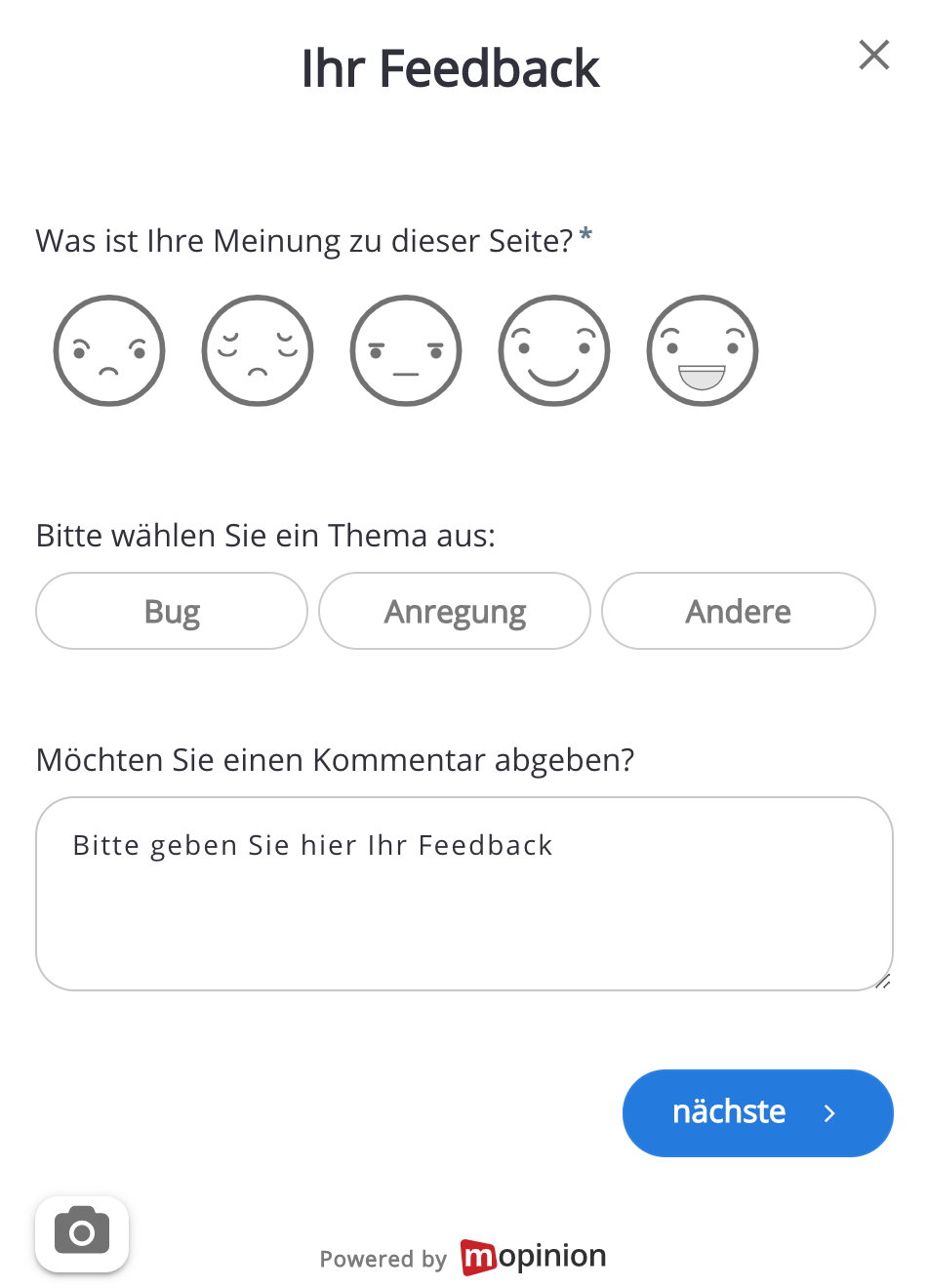Viewport: 927px width, 1288px height.
Task: Select the Andere topic option
Action: [x=738, y=611]
